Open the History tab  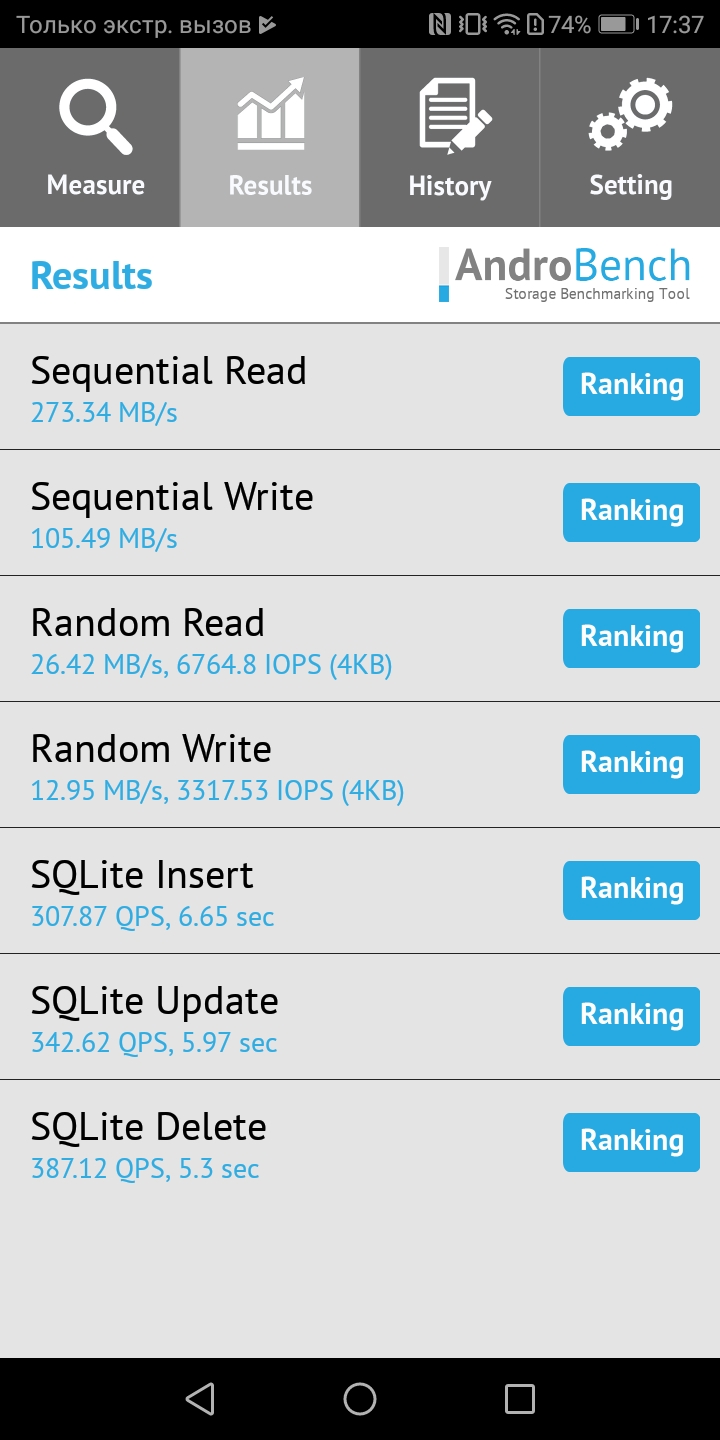(450, 138)
